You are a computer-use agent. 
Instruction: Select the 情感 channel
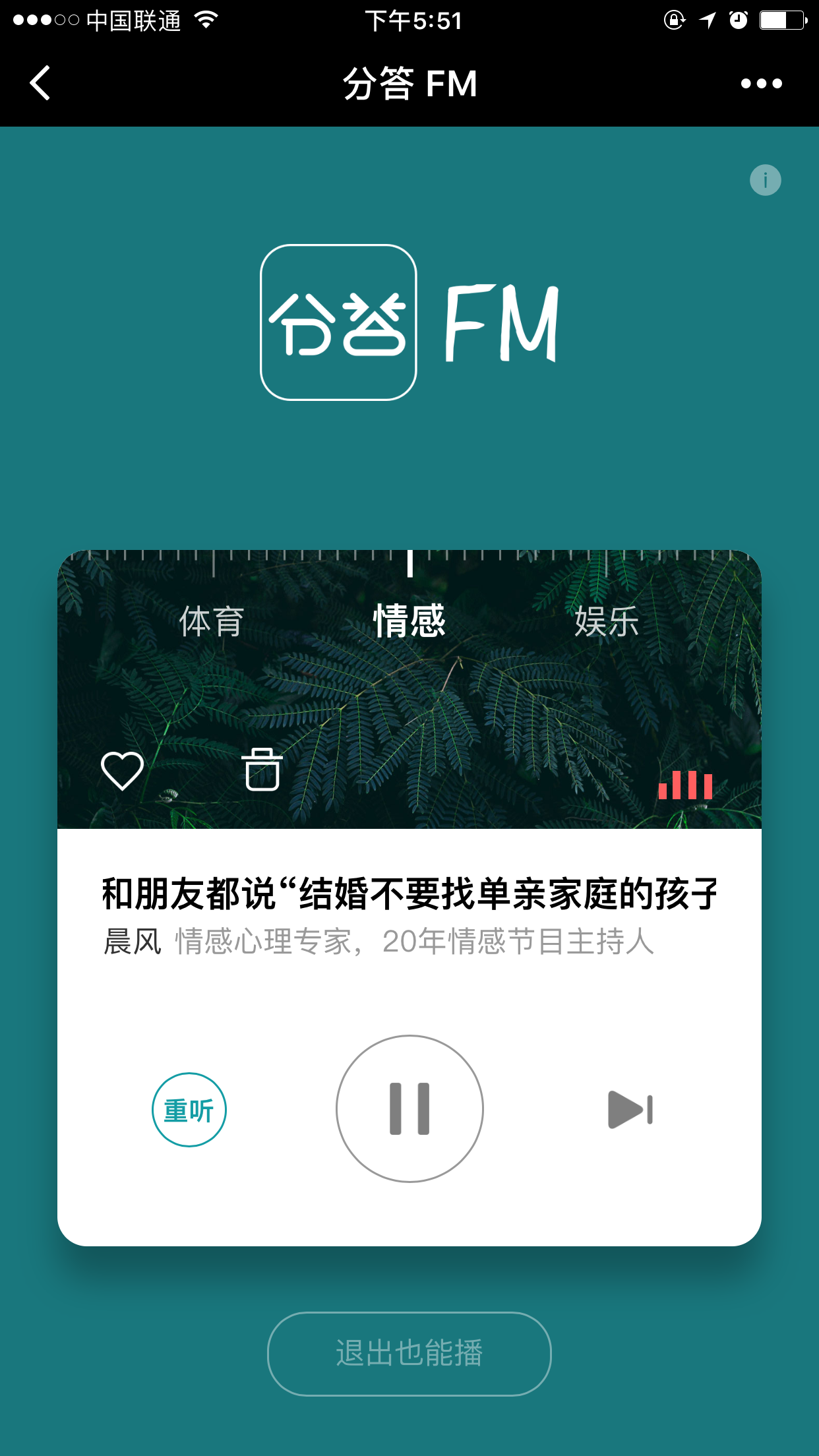409,622
